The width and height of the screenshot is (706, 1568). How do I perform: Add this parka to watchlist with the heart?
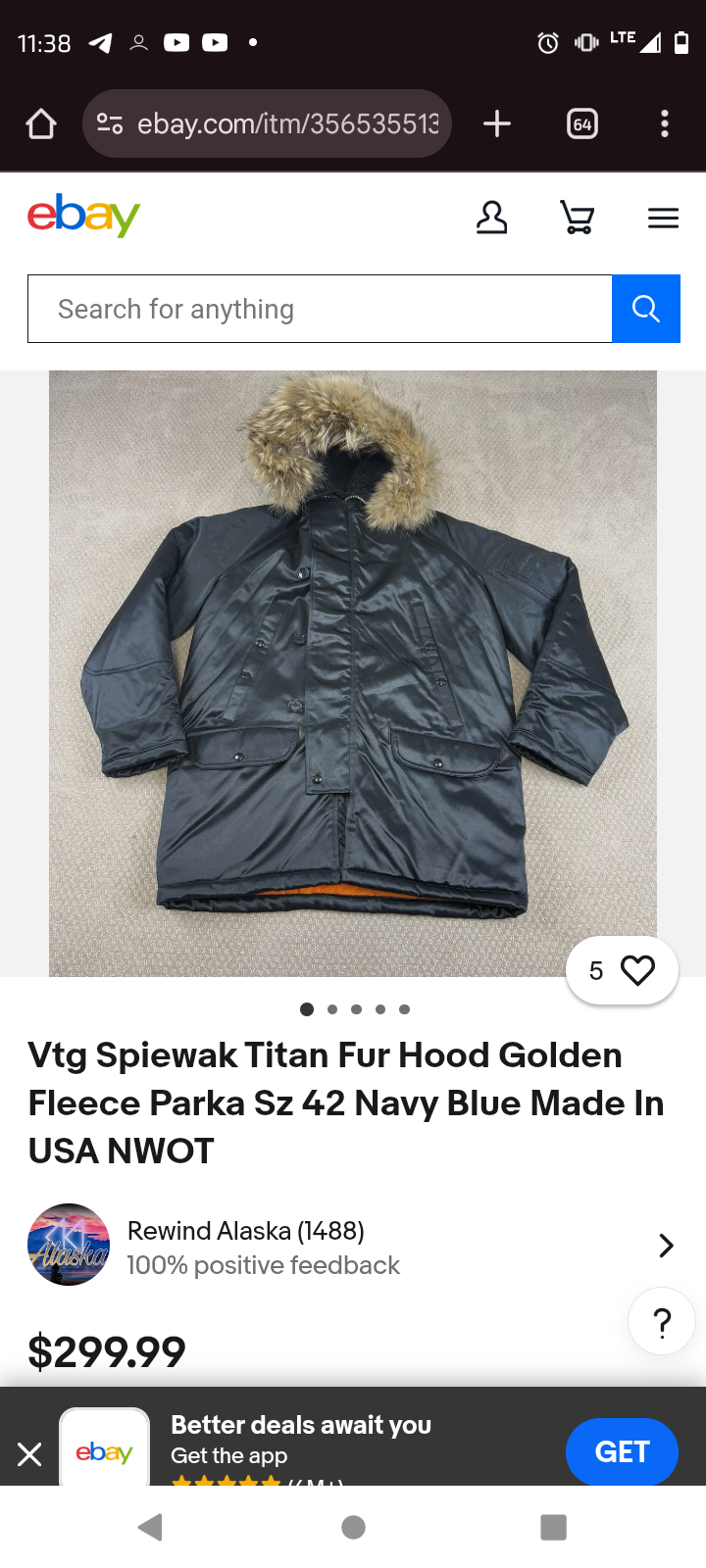[636, 970]
